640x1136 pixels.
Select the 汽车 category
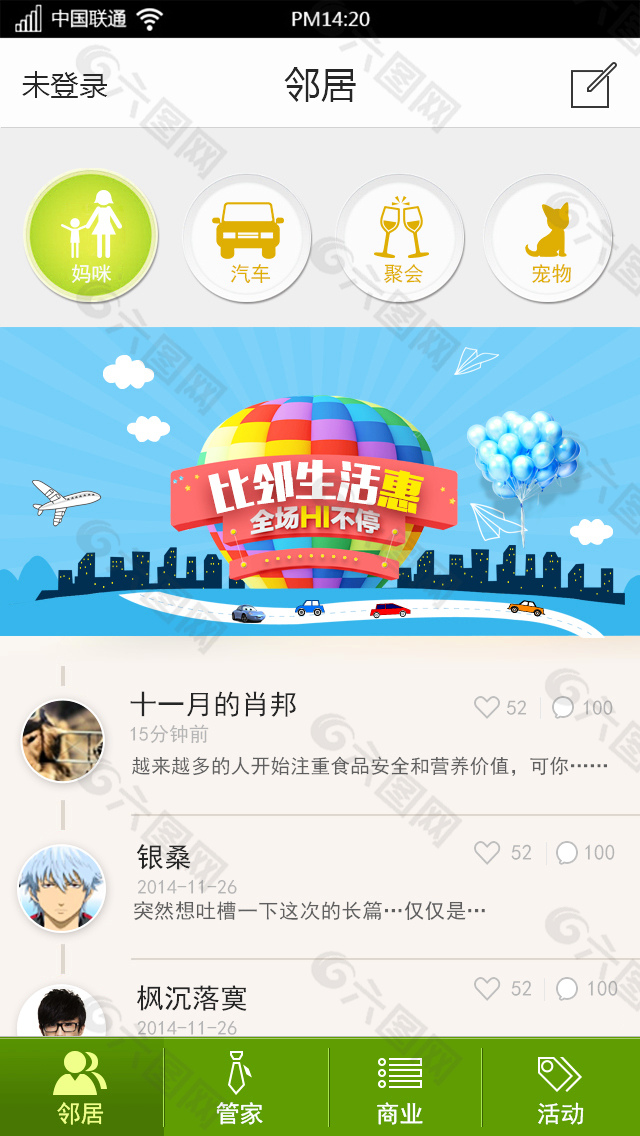pos(247,238)
